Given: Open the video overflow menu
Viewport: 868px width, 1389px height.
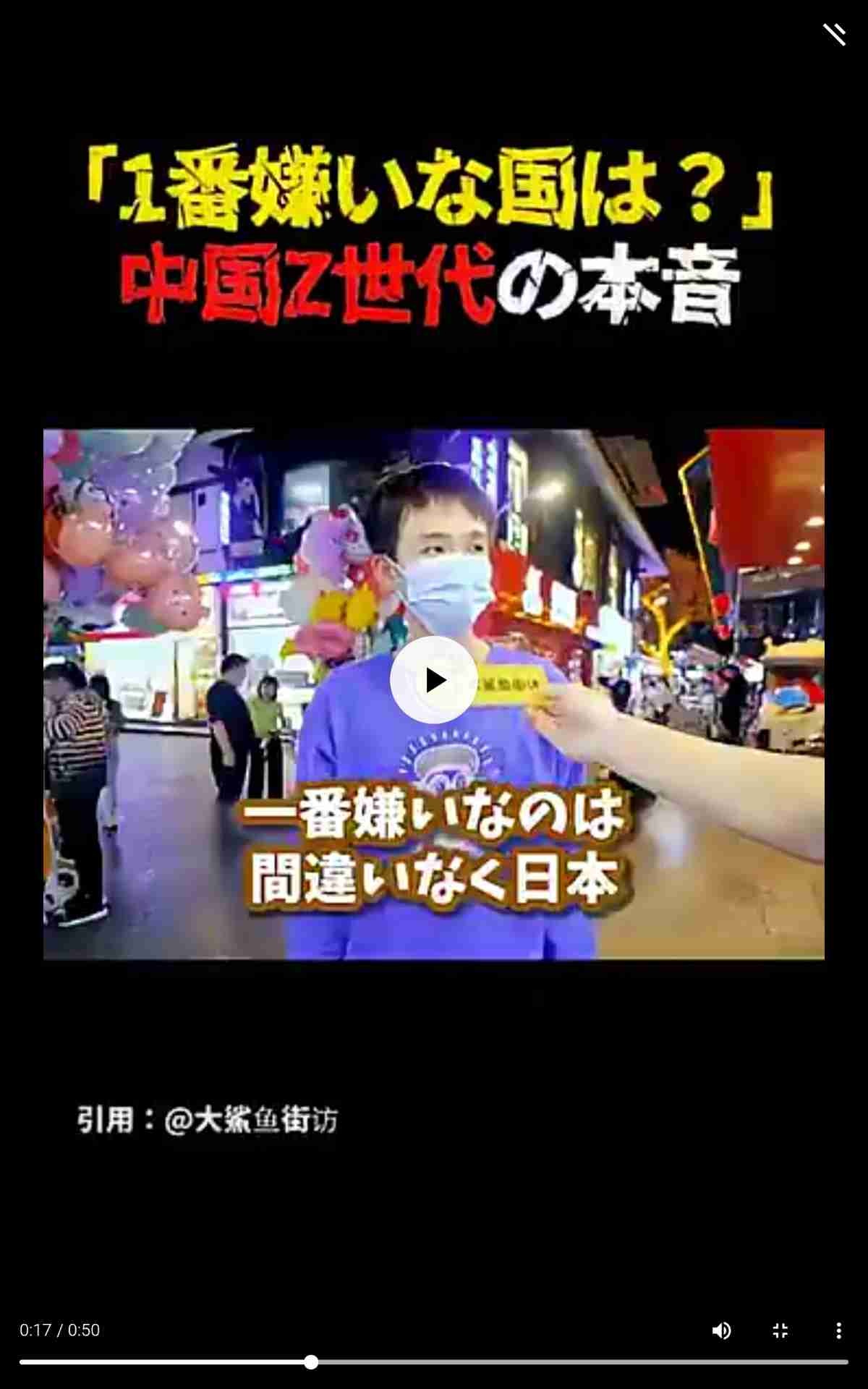Looking at the screenshot, I should pos(838,1330).
